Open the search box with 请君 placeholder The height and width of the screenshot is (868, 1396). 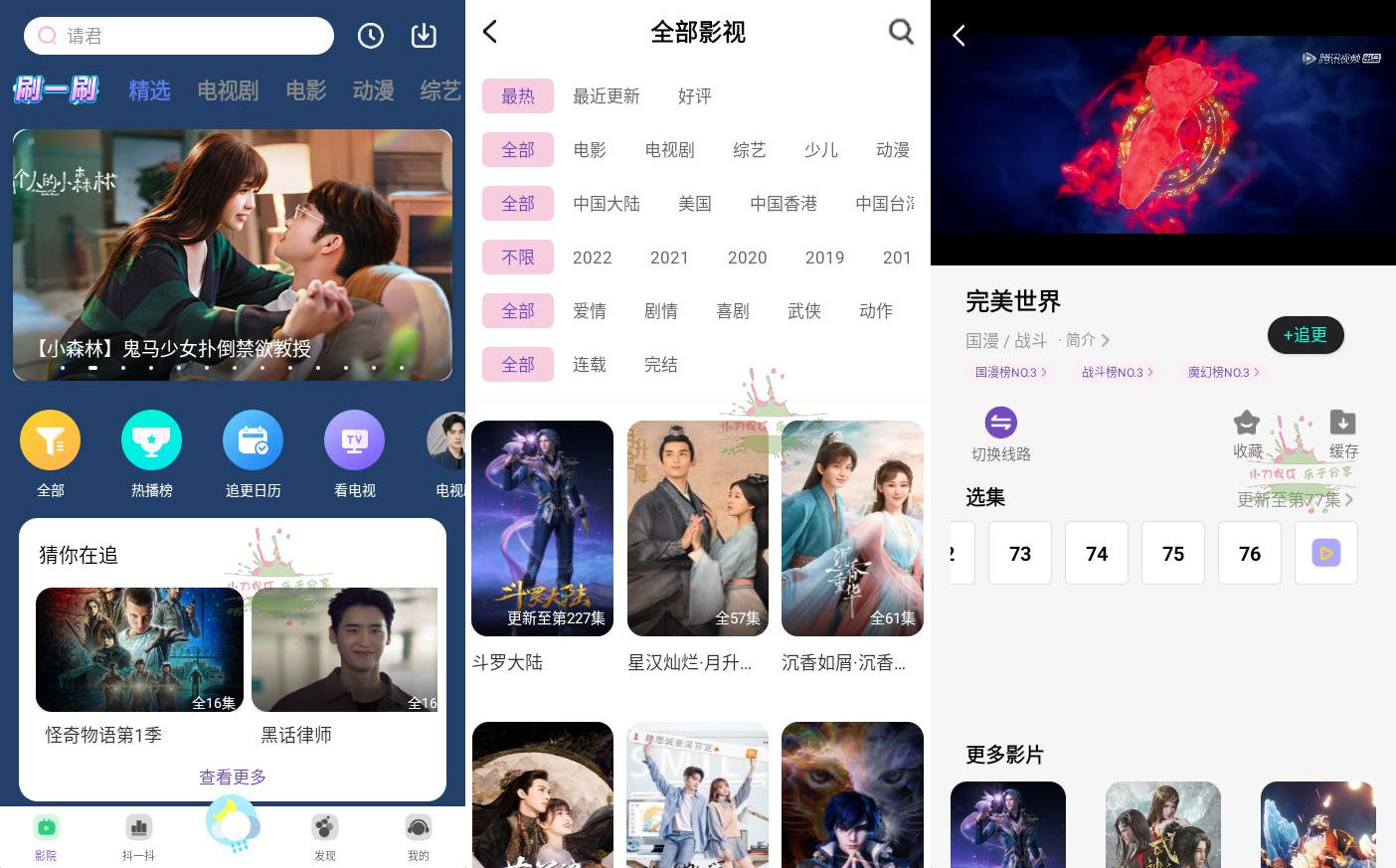click(179, 36)
